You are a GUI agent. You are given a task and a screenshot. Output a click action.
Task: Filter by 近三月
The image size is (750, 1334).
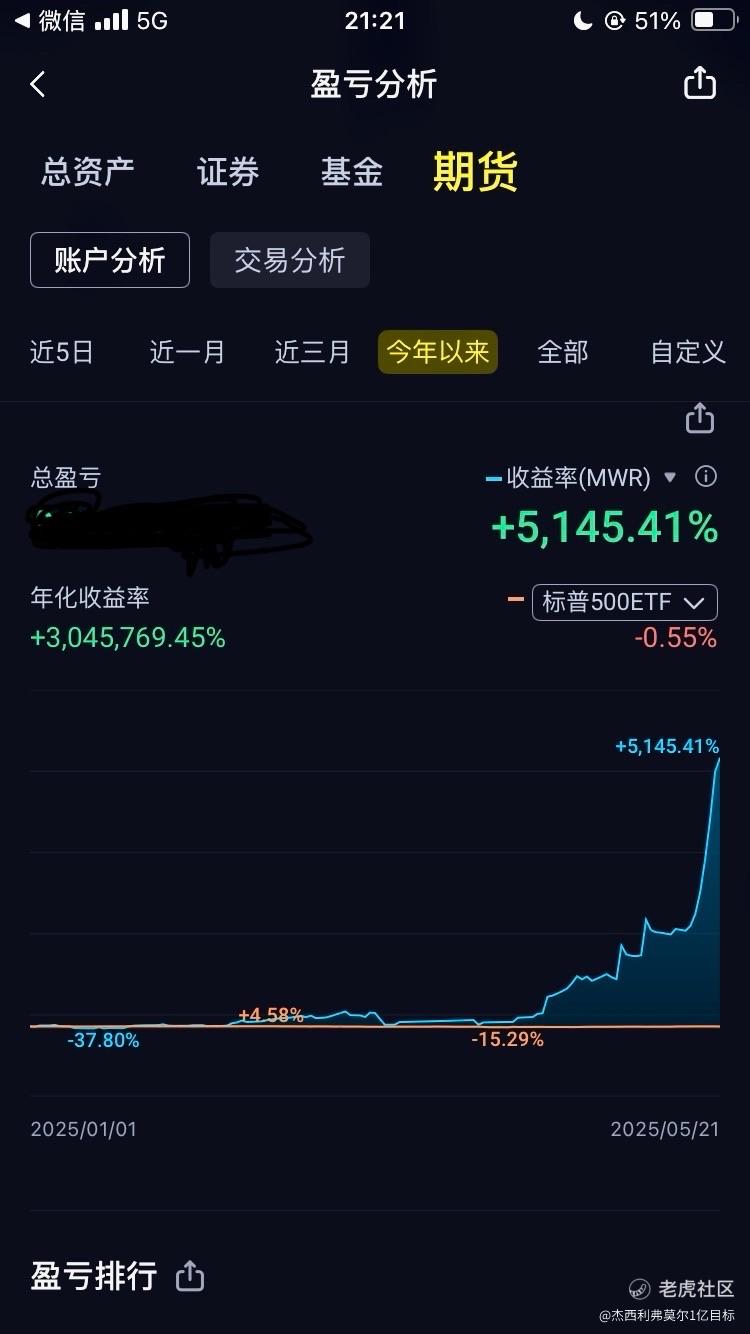pyautogui.click(x=312, y=352)
